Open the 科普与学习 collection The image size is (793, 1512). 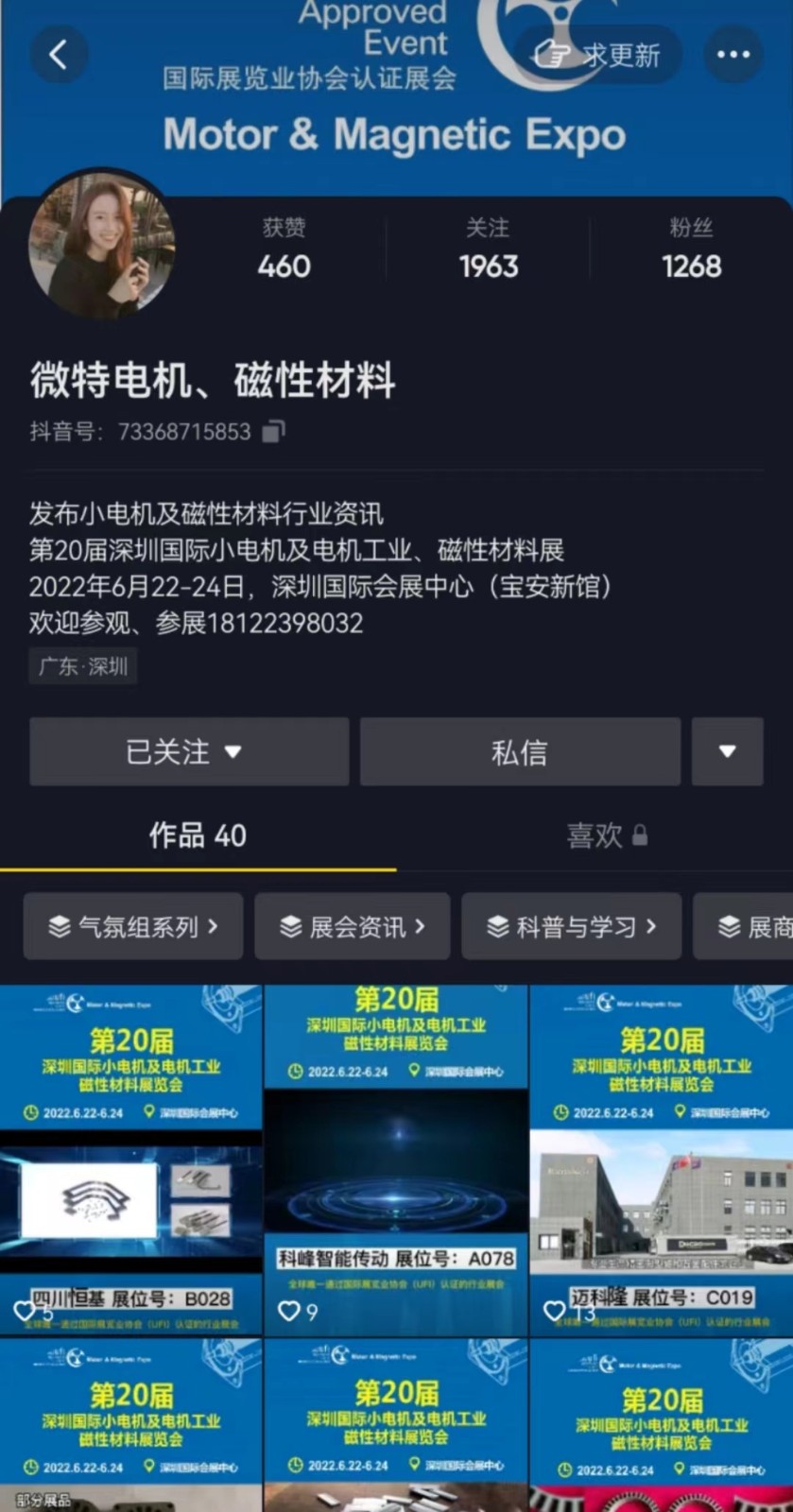click(x=571, y=927)
